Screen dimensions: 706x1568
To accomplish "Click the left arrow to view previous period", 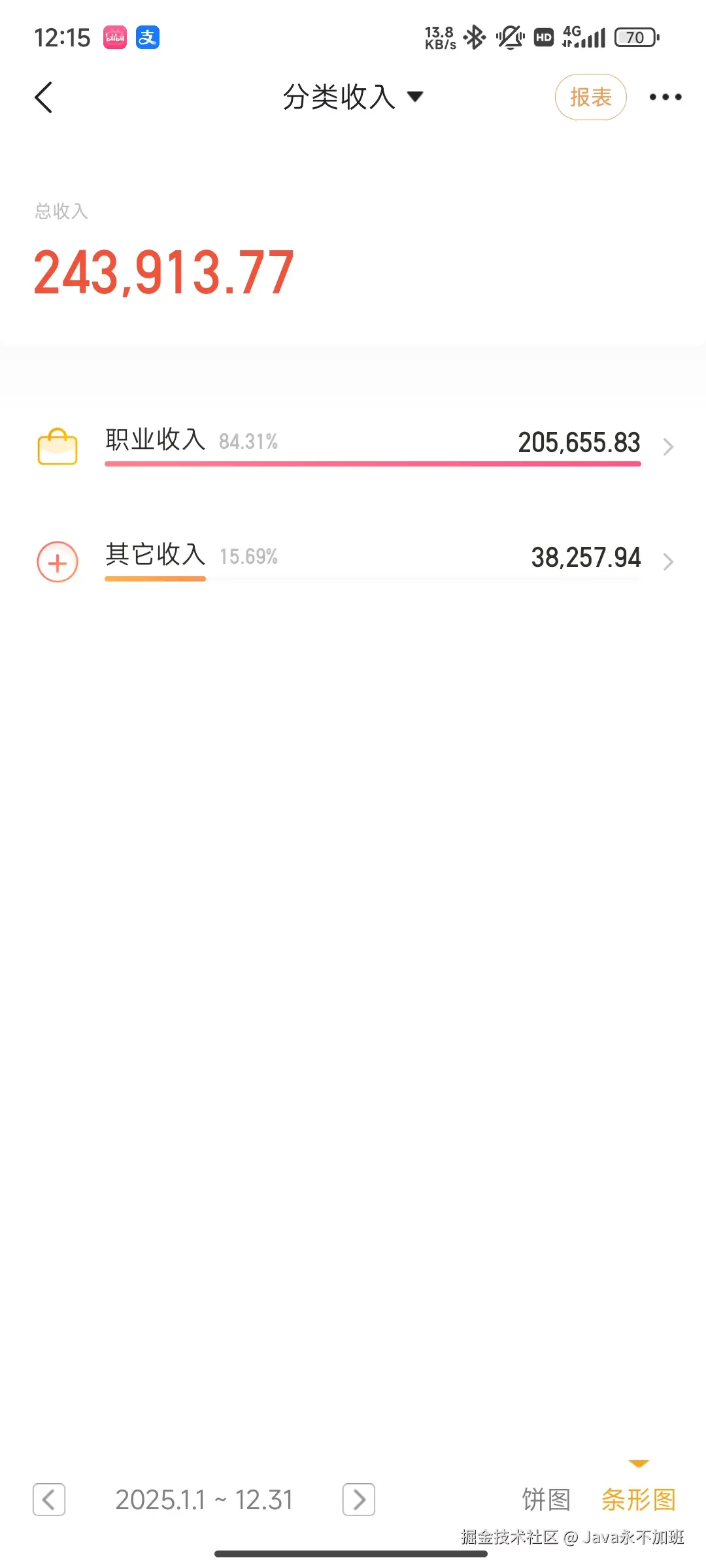I will (x=49, y=1500).
